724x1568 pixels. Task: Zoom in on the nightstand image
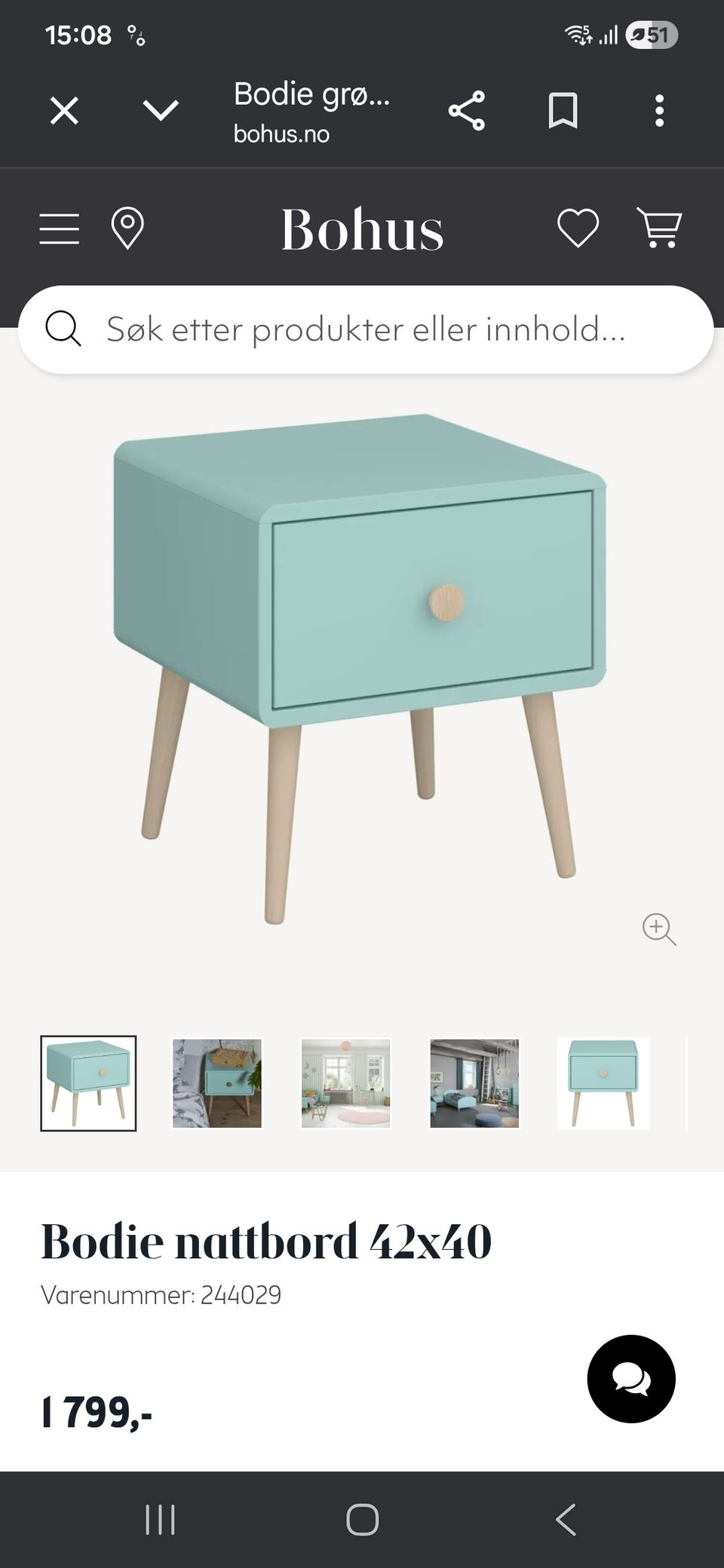click(658, 929)
